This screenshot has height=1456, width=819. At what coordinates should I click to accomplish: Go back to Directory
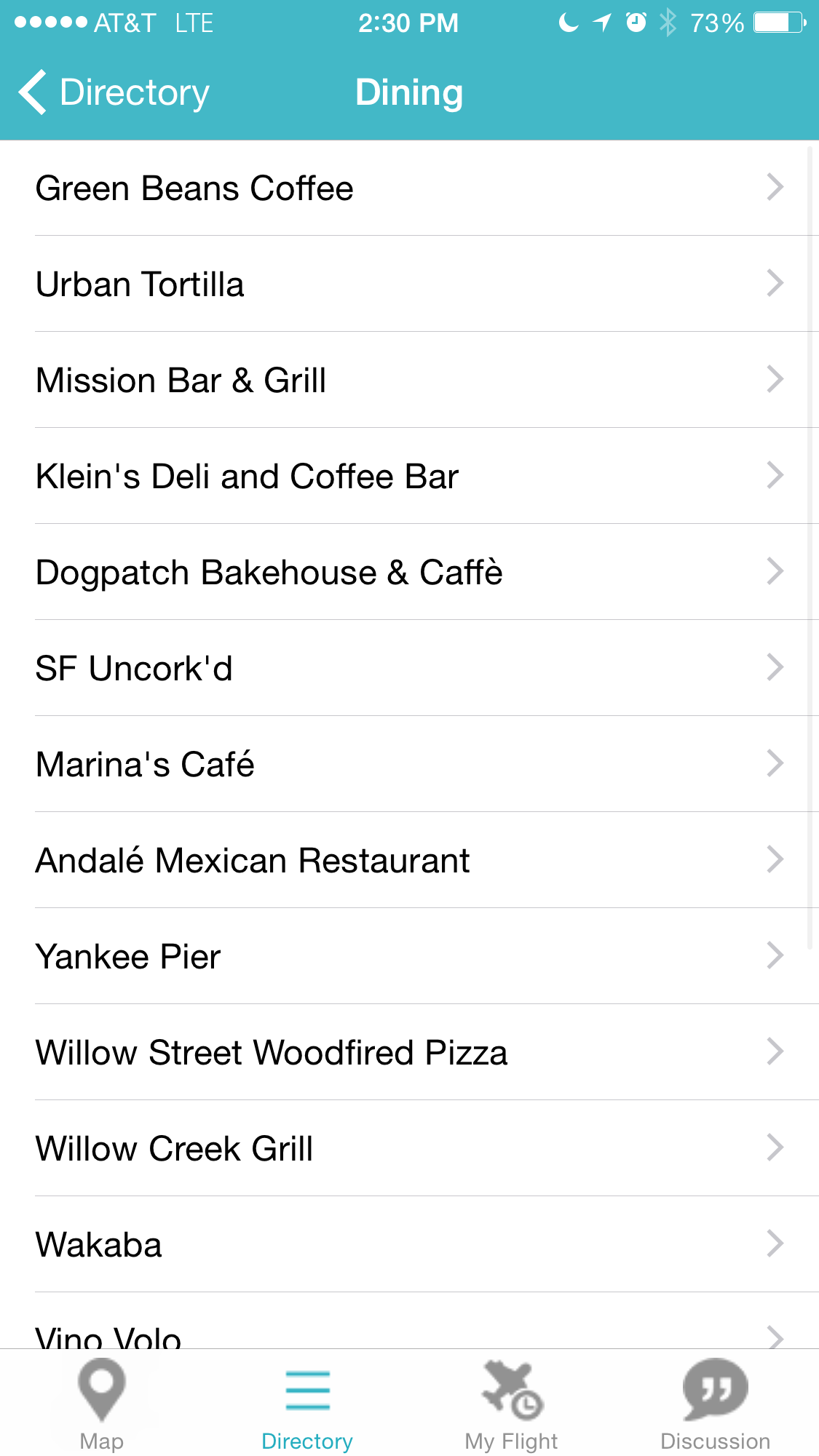(114, 93)
